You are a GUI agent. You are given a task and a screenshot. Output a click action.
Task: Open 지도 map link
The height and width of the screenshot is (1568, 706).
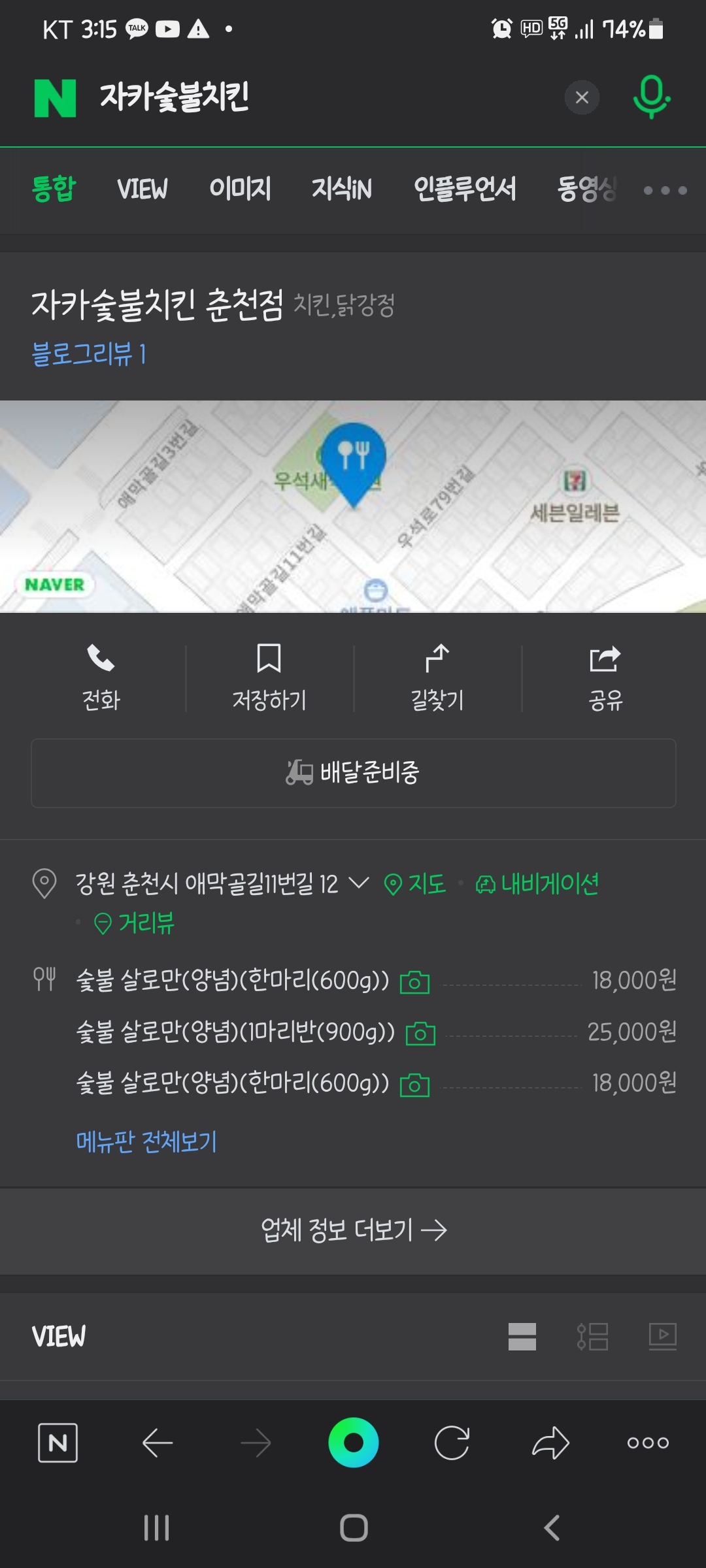click(x=416, y=884)
